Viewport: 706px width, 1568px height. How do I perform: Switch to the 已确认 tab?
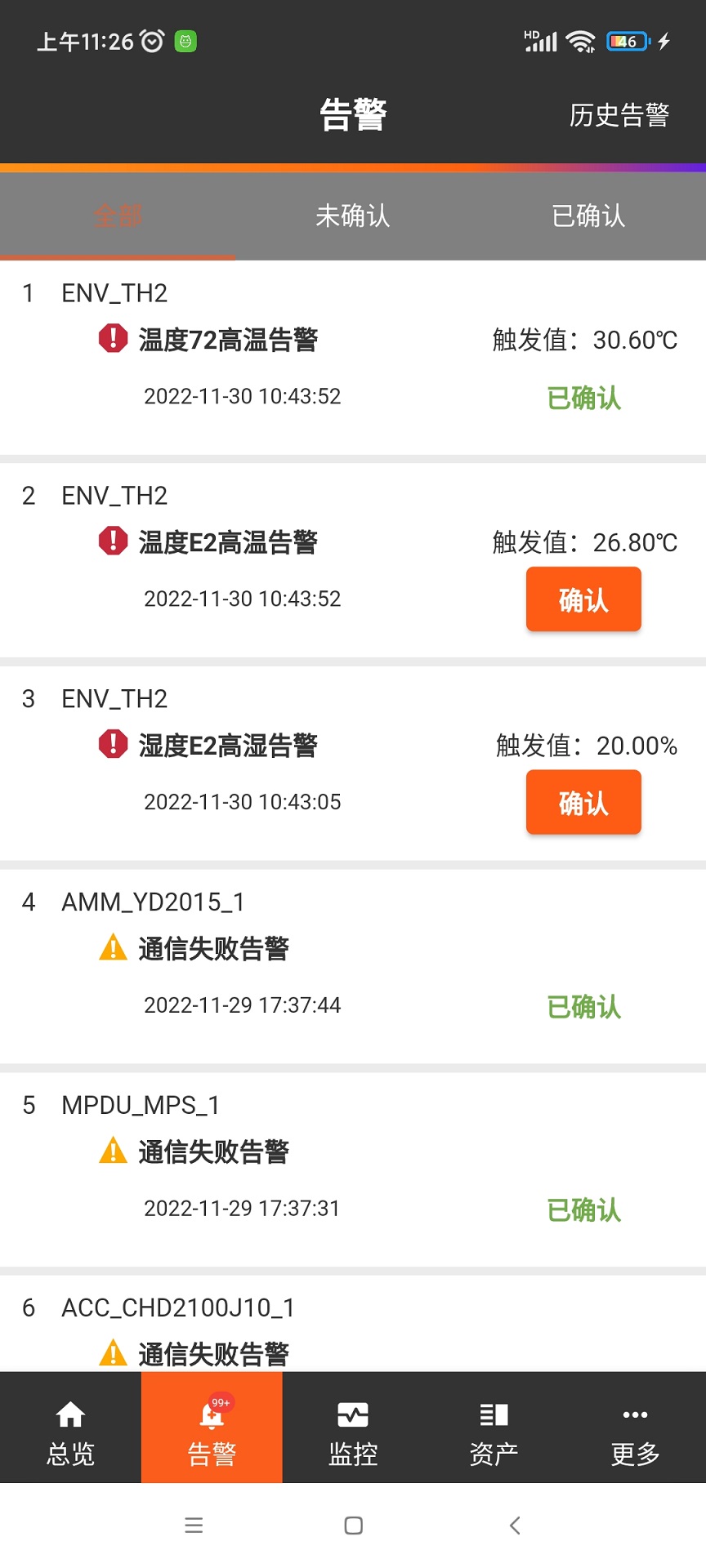[x=588, y=216]
